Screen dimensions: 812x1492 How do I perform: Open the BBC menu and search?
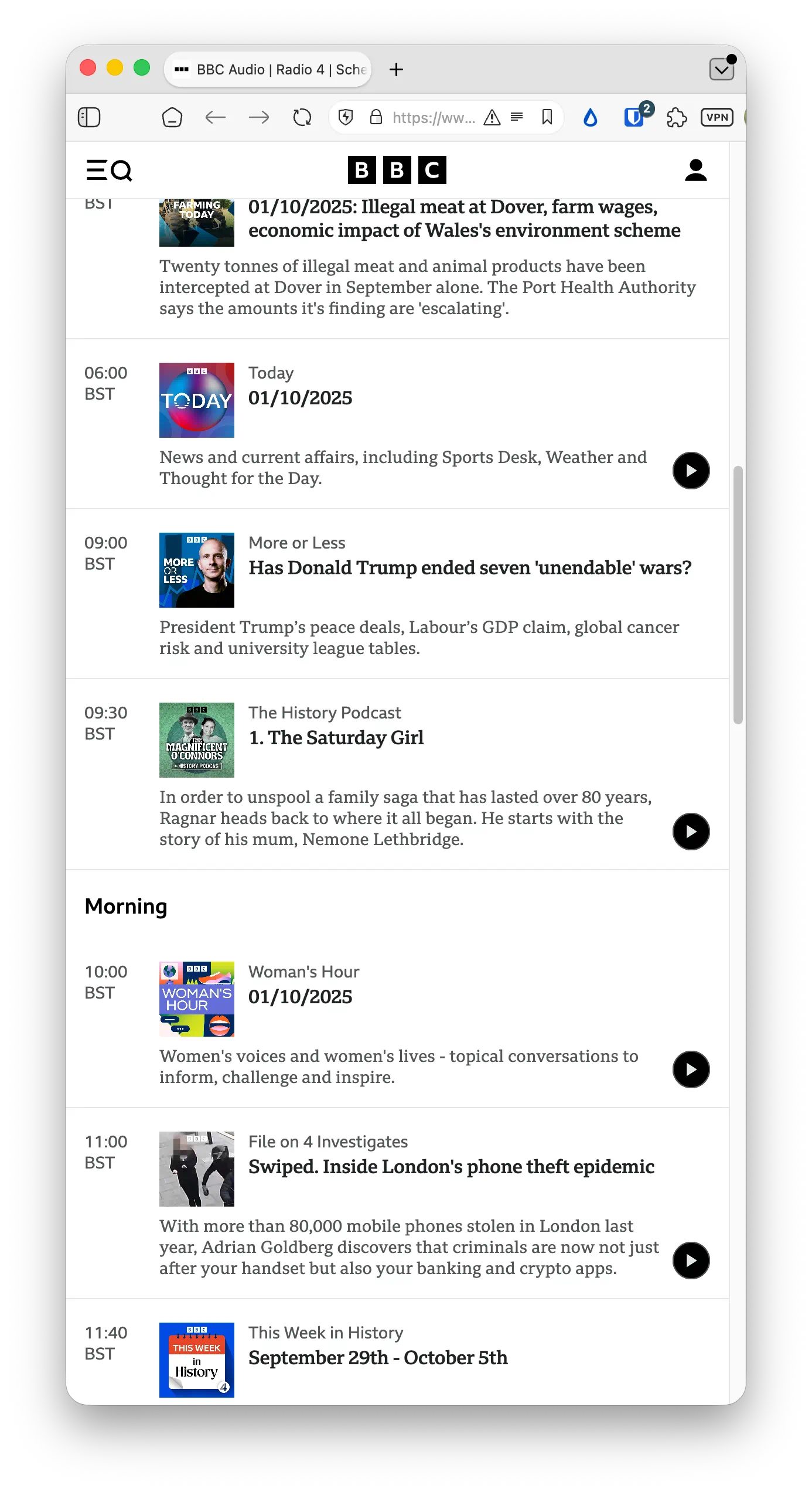(x=109, y=171)
